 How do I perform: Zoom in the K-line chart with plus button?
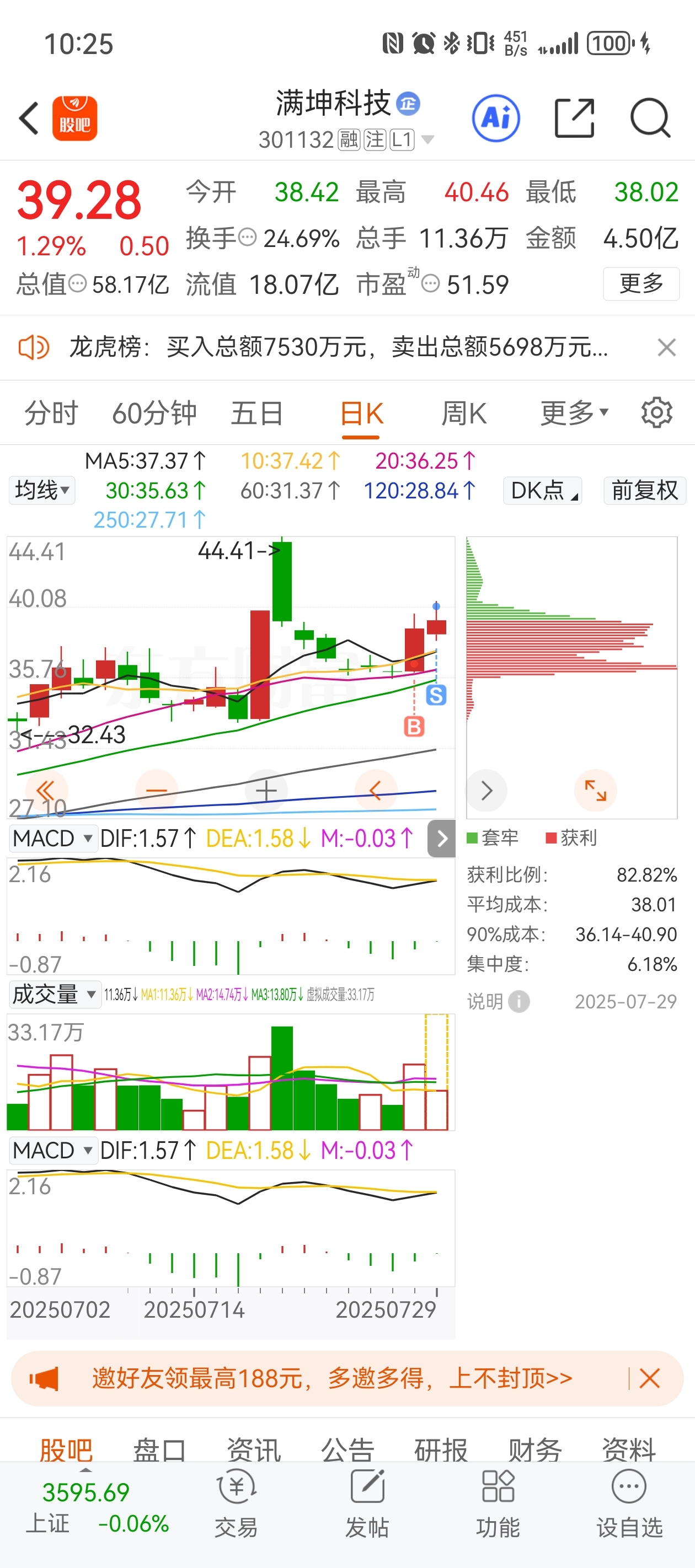(266, 790)
